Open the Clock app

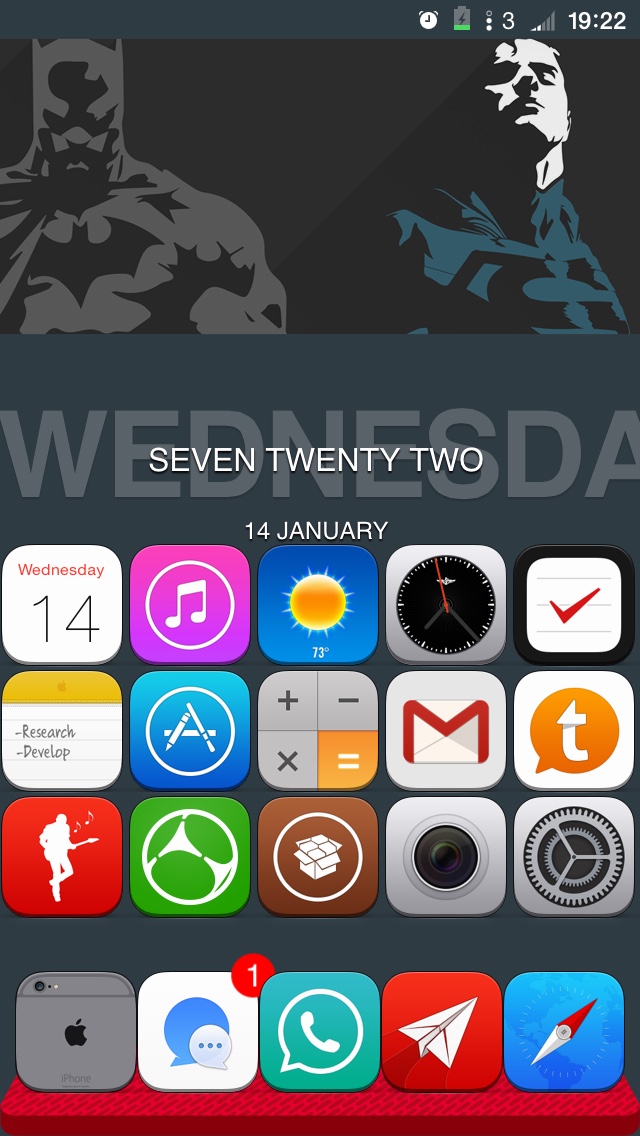[446, 605]
